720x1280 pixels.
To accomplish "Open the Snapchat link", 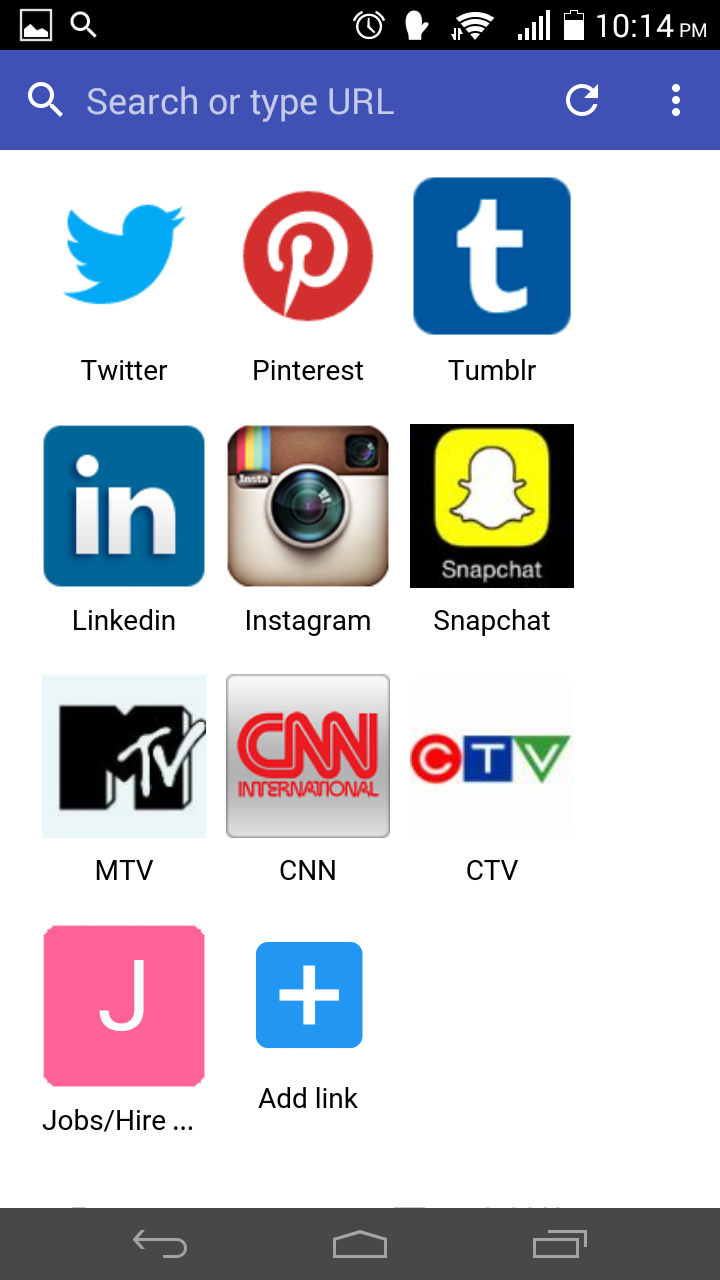I will coord(492,506).
